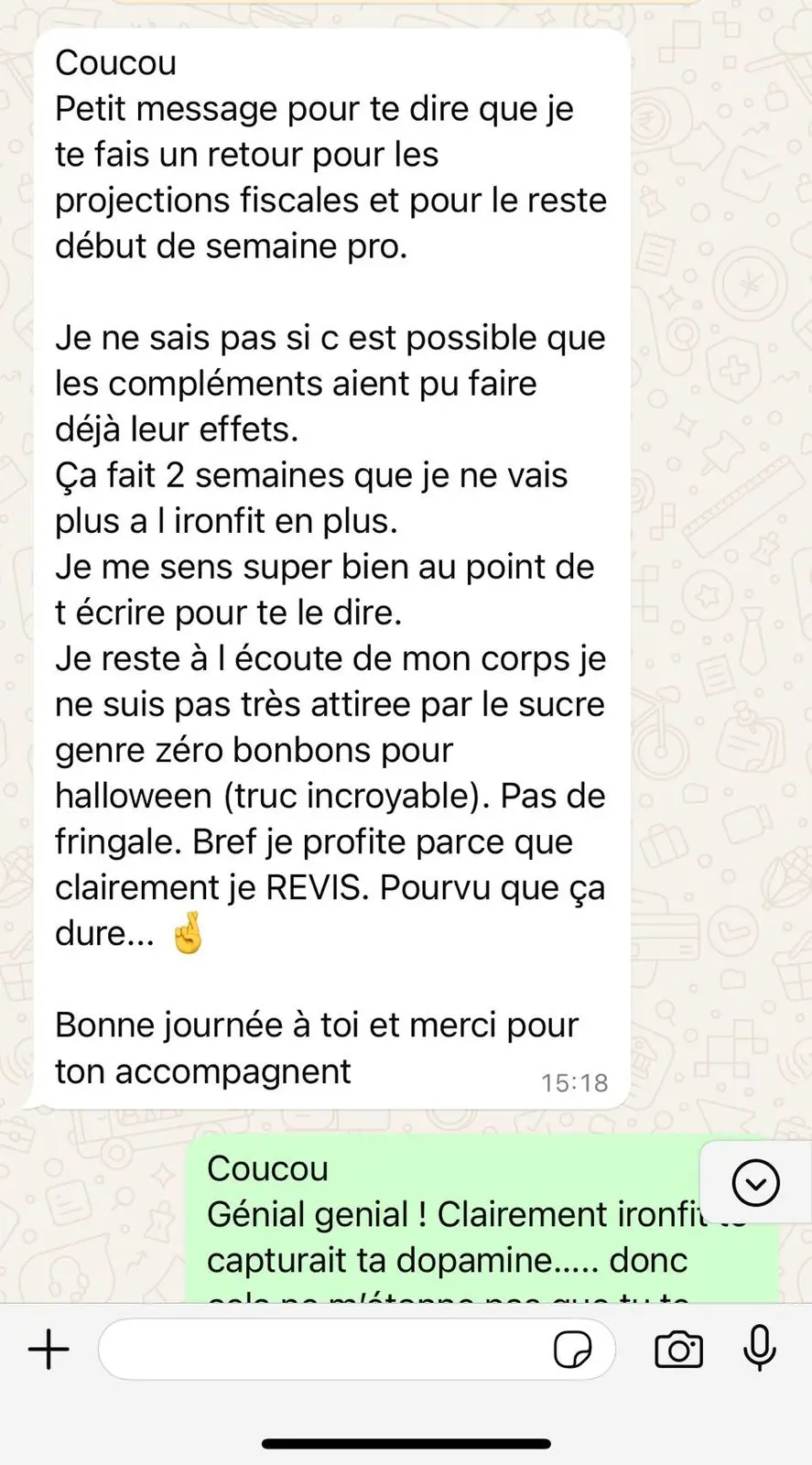
Task: Open the camera to take a photo
Action: coord(678,1350)
